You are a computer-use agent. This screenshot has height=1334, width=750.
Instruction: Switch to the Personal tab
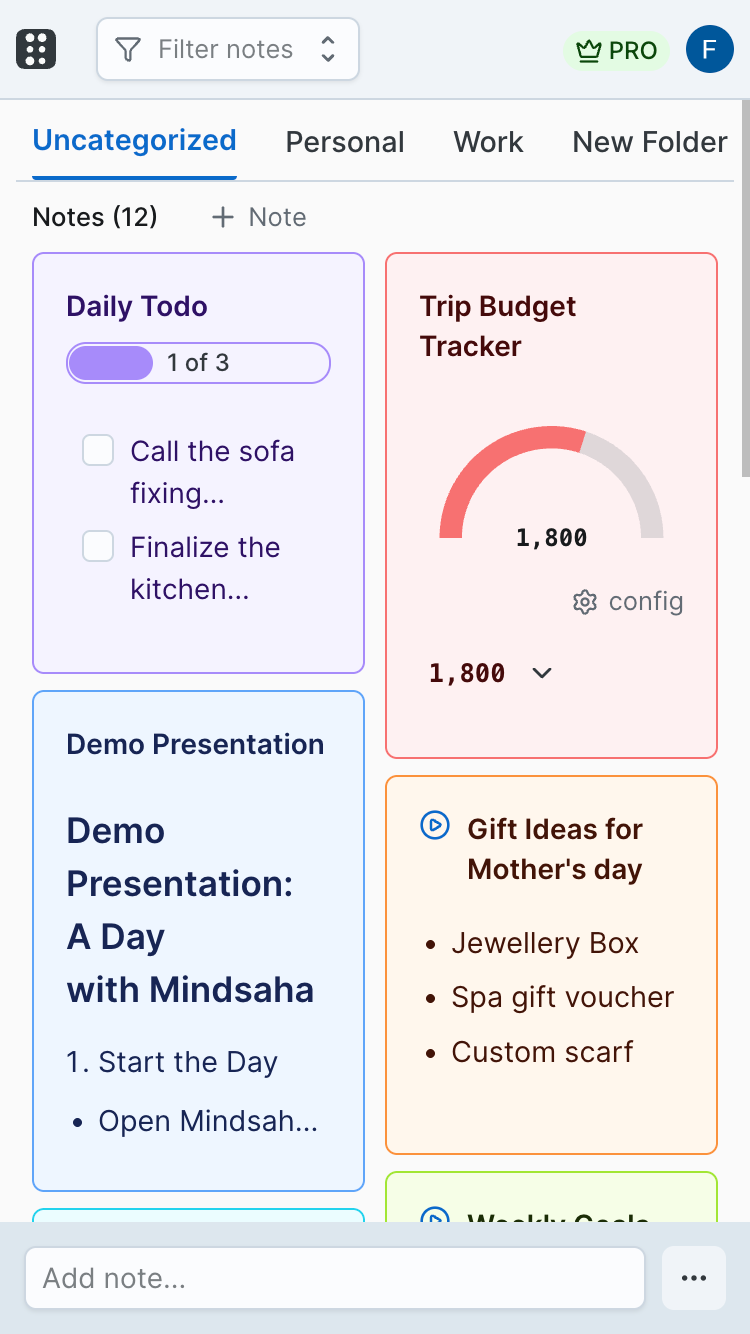[344, 142]
